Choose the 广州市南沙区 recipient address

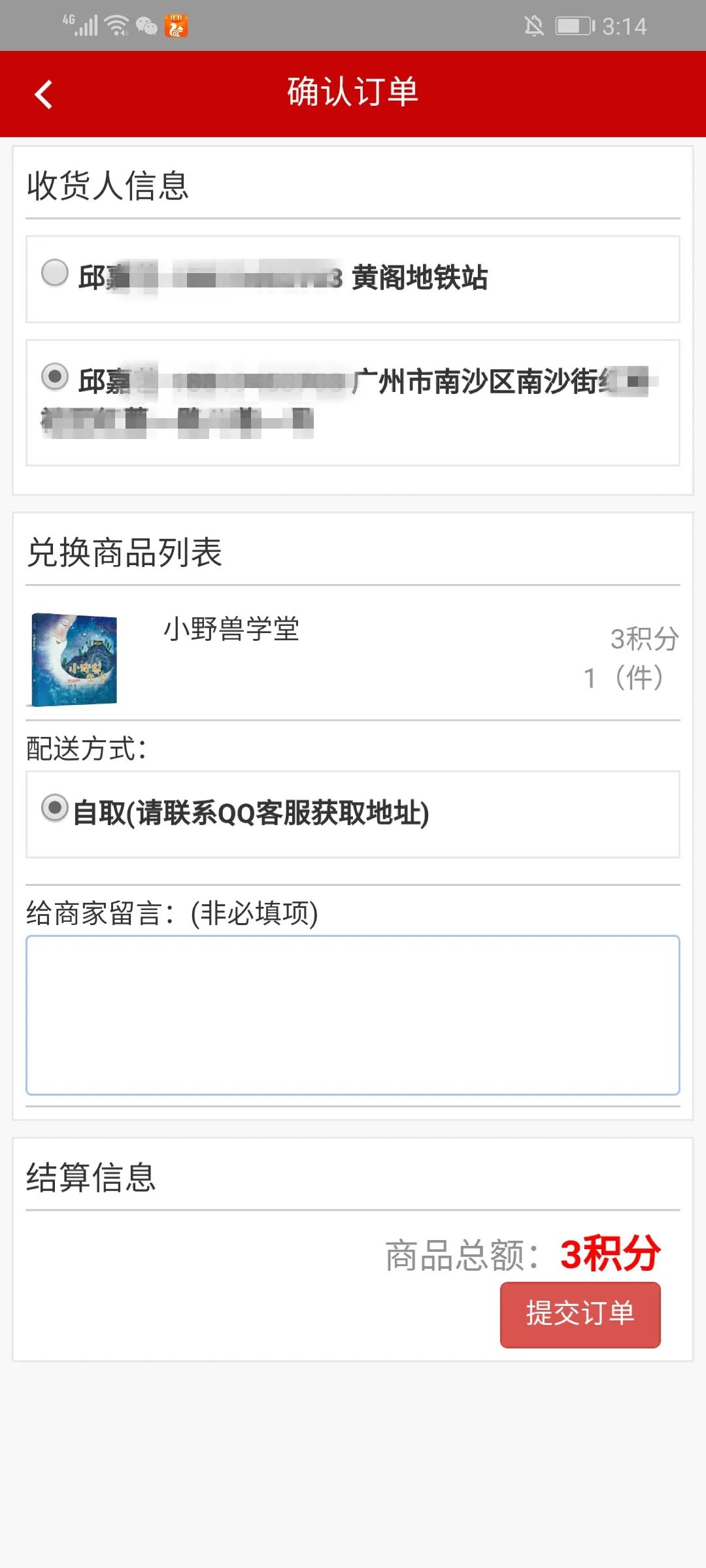tap(55, 377)
